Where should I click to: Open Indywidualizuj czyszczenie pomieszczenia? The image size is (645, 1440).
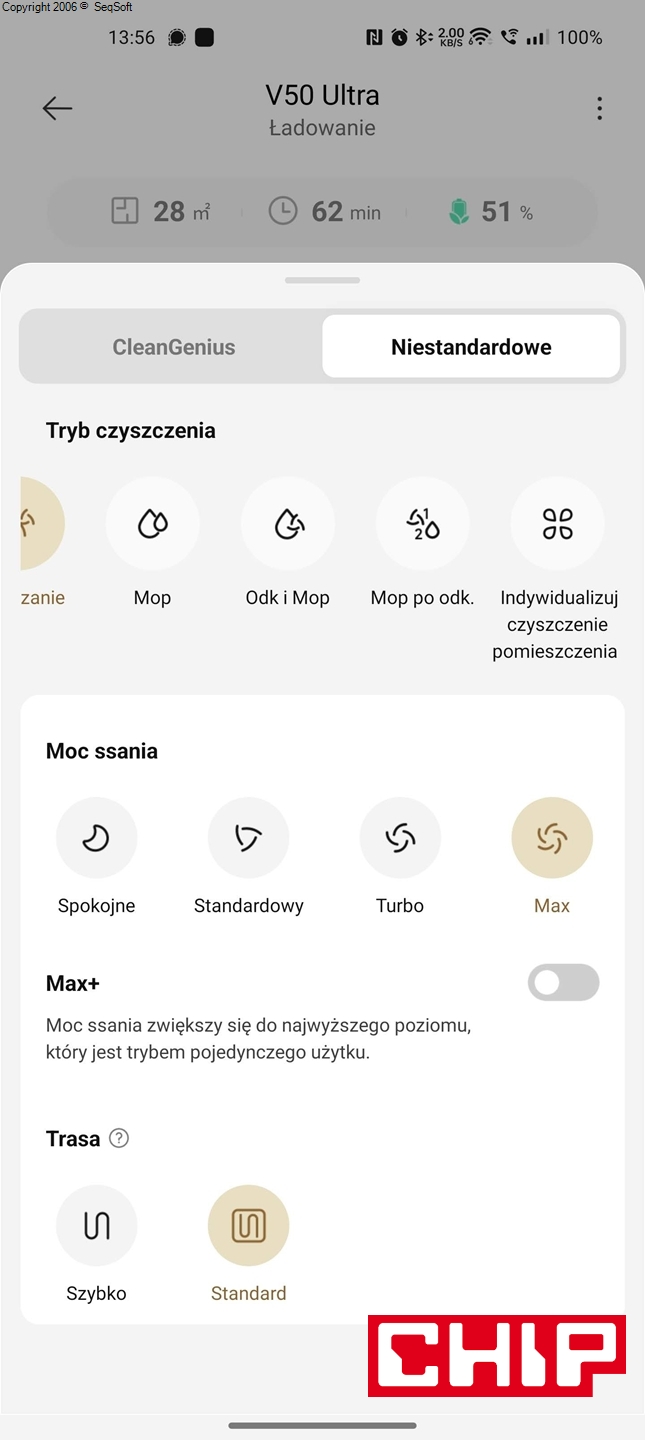pyautogui.click(x=558, y=524)
